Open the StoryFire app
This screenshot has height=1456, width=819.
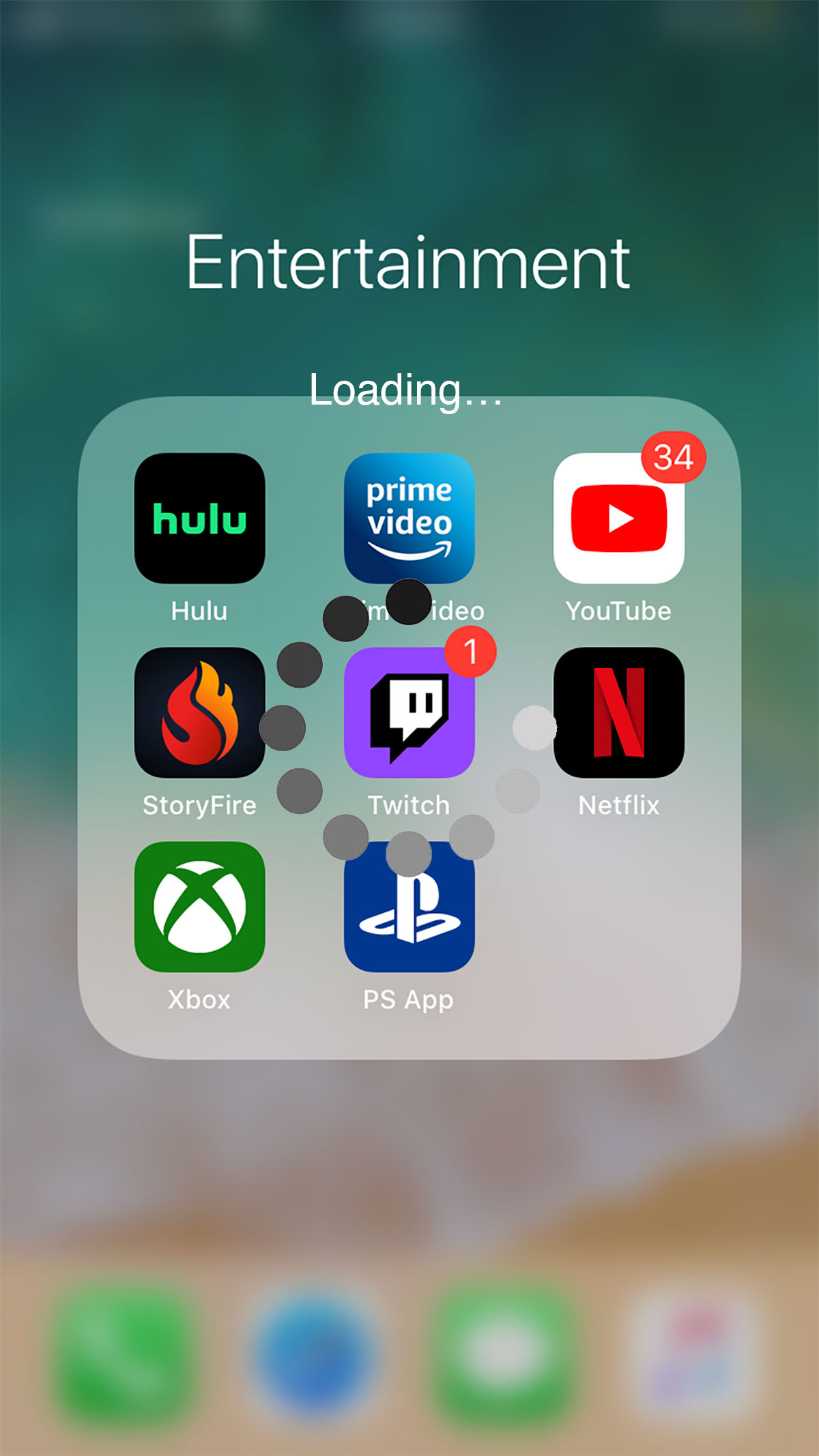[199, 712]
